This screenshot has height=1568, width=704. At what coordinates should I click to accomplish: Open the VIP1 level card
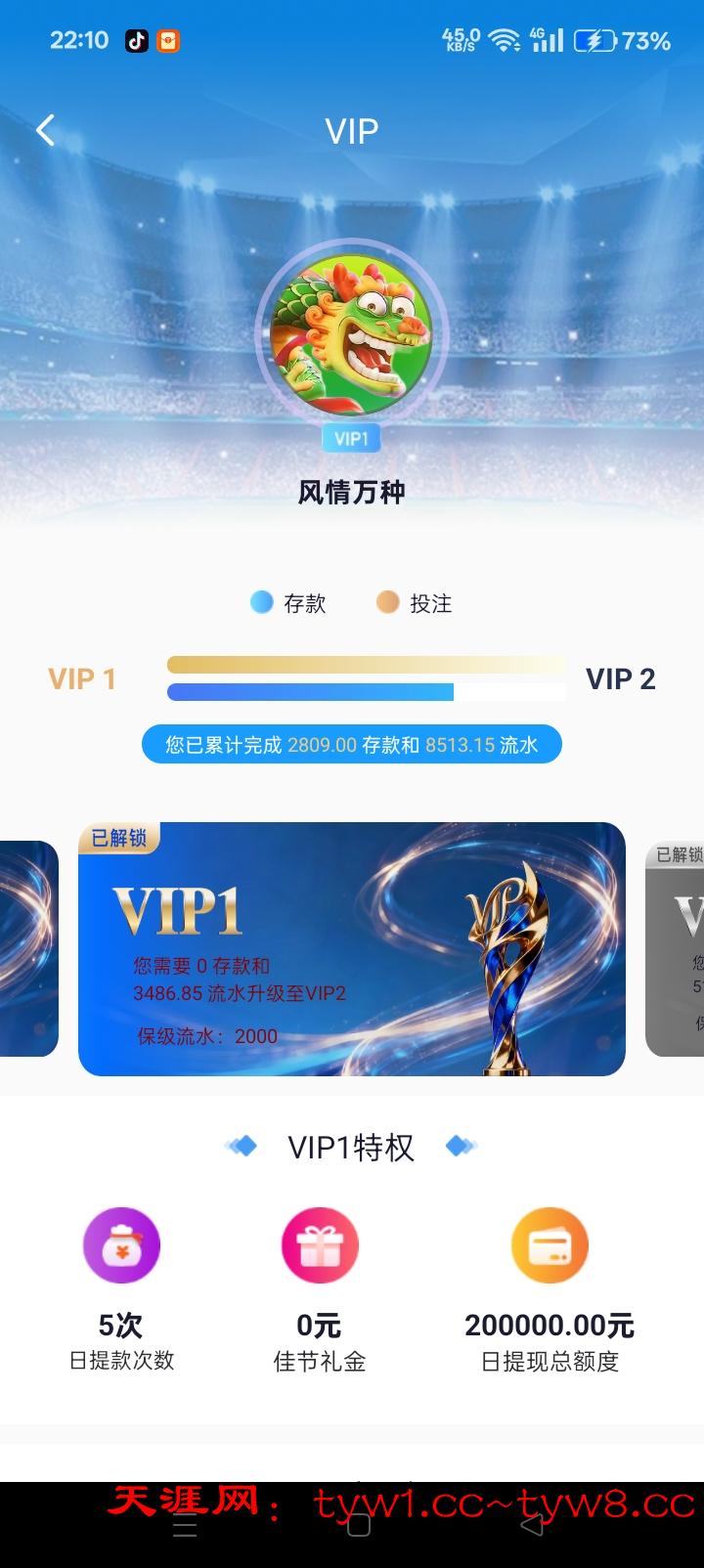(351, 948)
